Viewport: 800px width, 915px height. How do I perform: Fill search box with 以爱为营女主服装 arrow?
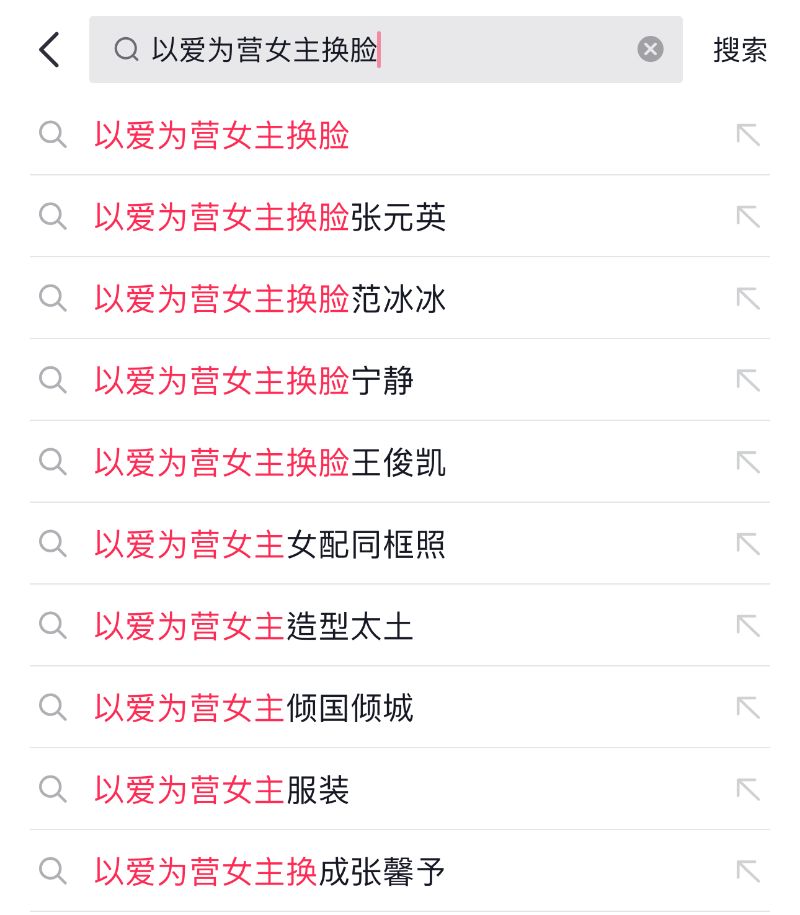click(x=748, y=790)
